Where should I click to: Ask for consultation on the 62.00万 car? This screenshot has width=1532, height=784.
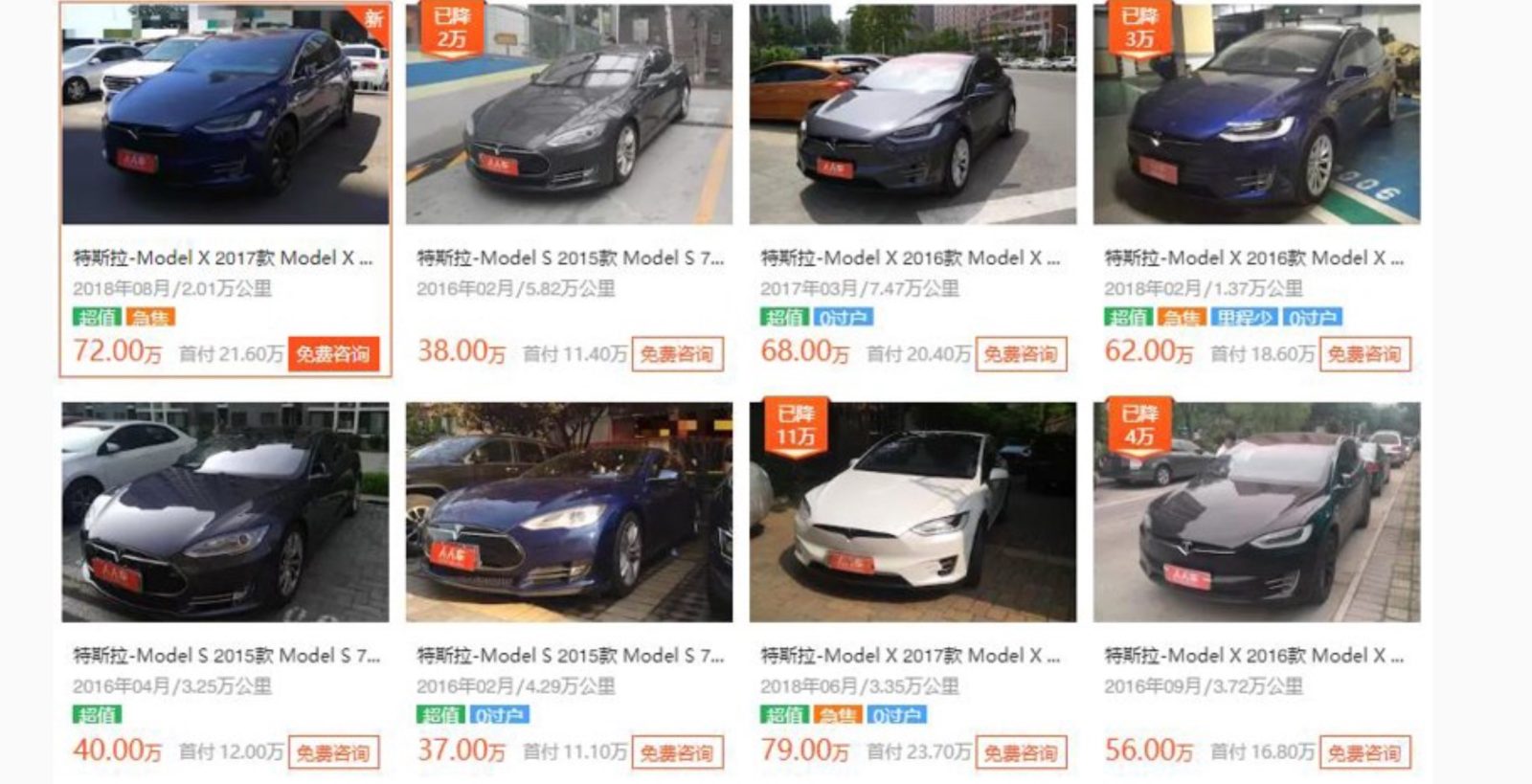click(x=1363, y=354)
